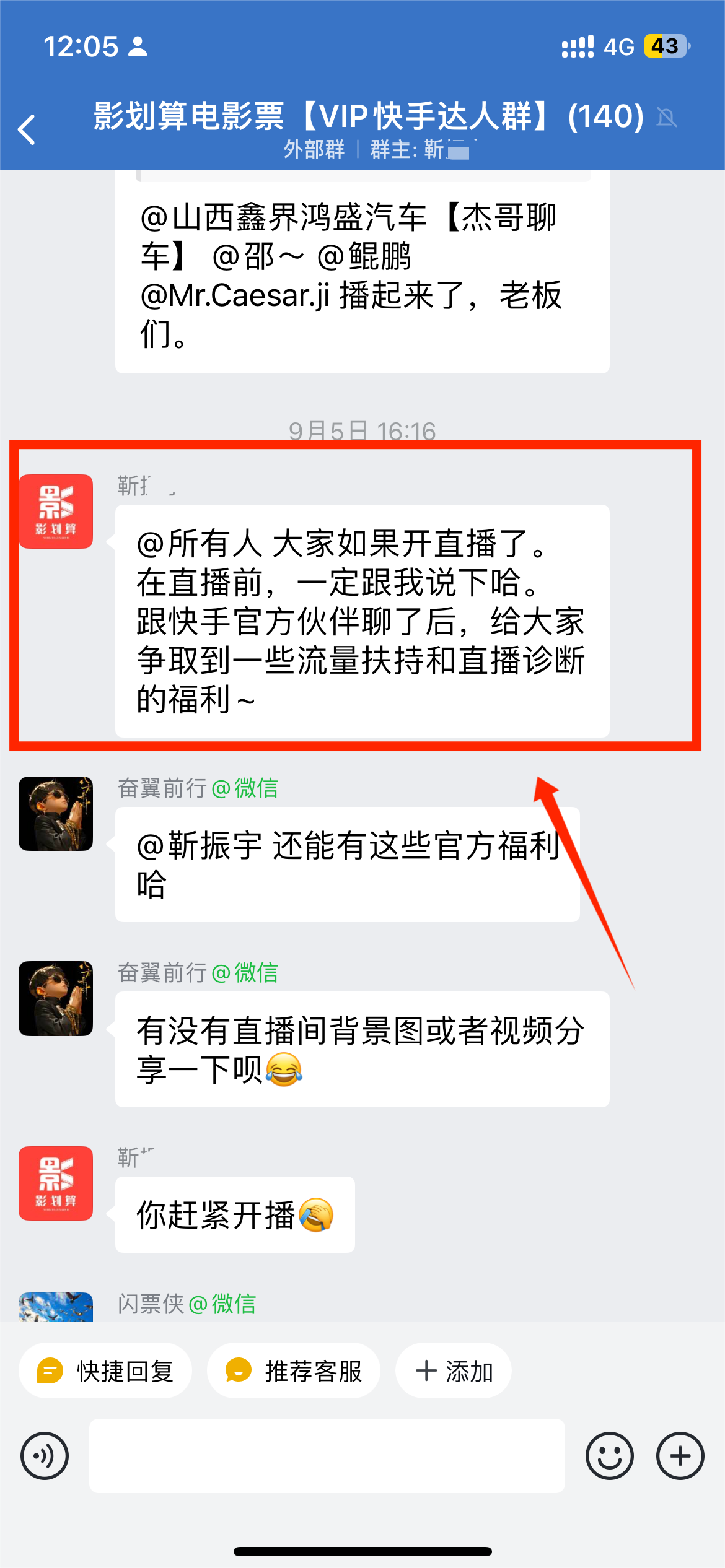Open the 快捷回复 quick reply chip
Screen dimensions: 725x1568
pos(105,1370)
